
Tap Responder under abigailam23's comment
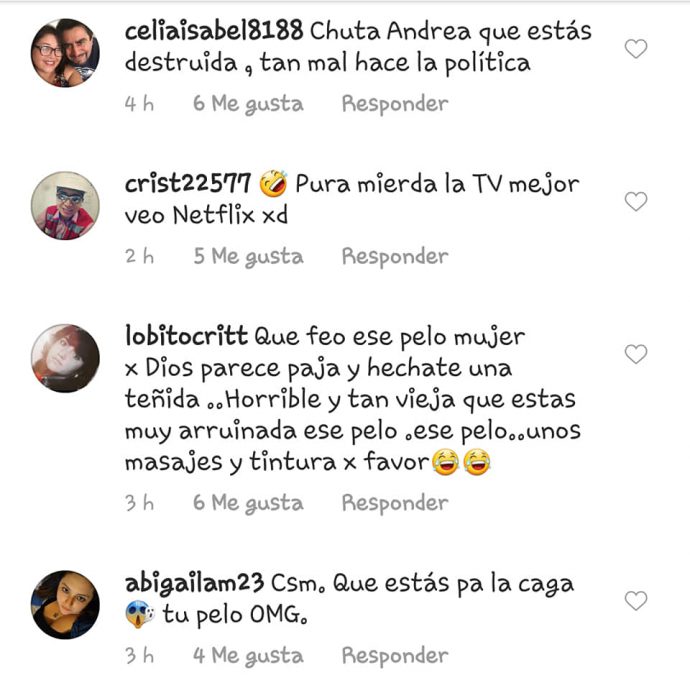point(394,656)
